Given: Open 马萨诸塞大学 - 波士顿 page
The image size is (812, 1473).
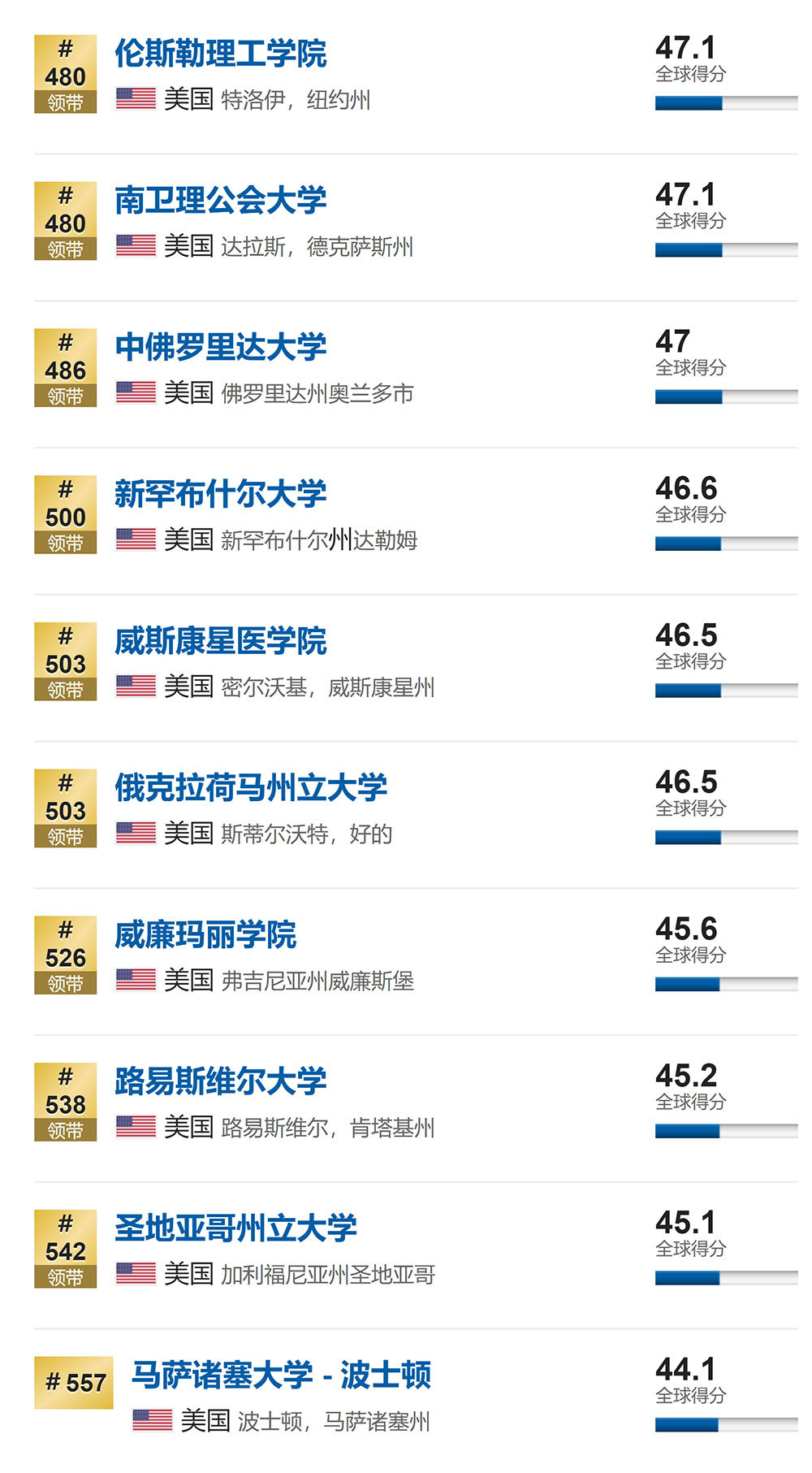Looking at the screenshot, I should pos(281,1376).
